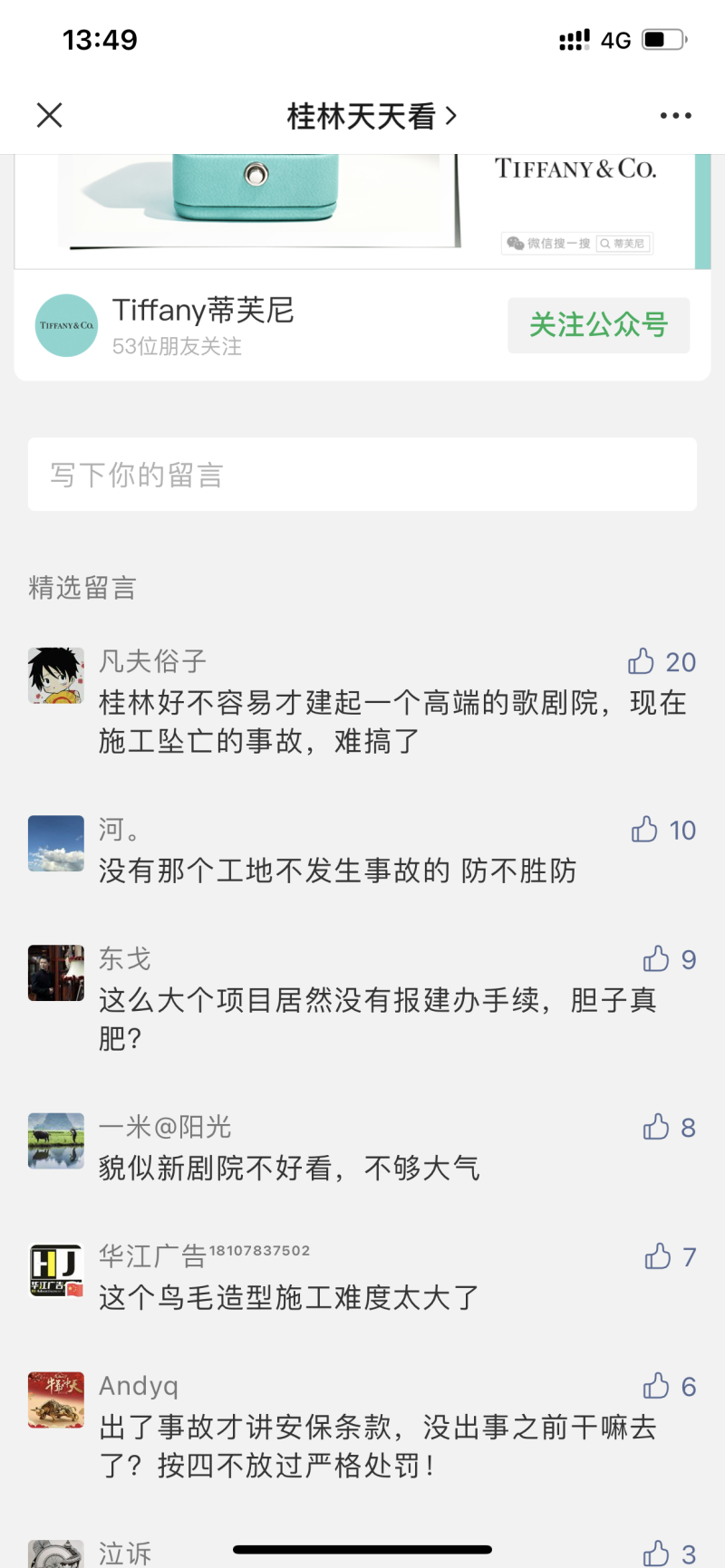
Task: Open the 桂林天天看 account title
Action: pos(371,116)
